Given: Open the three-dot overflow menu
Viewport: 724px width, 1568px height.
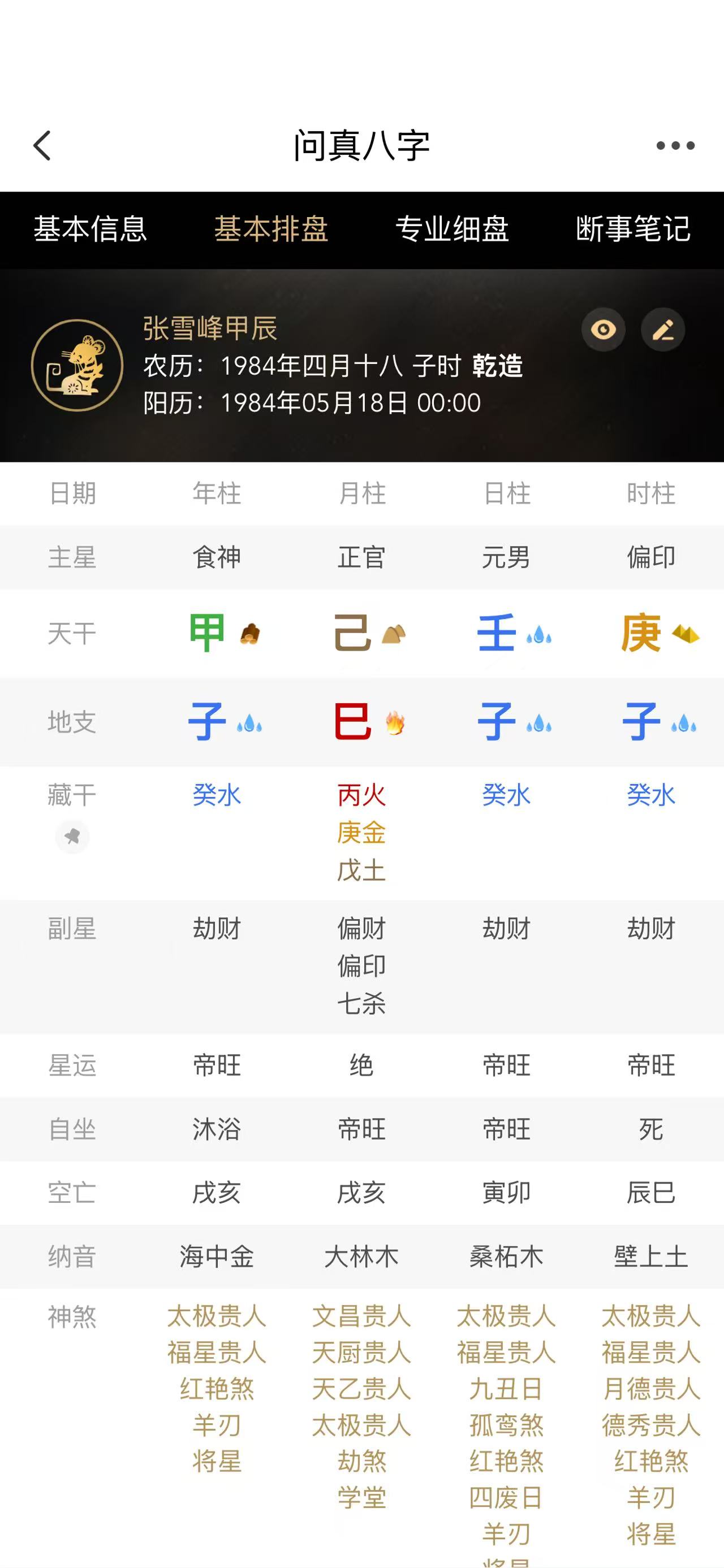Looking at the screenshot, I should click(x=675, y=146).
